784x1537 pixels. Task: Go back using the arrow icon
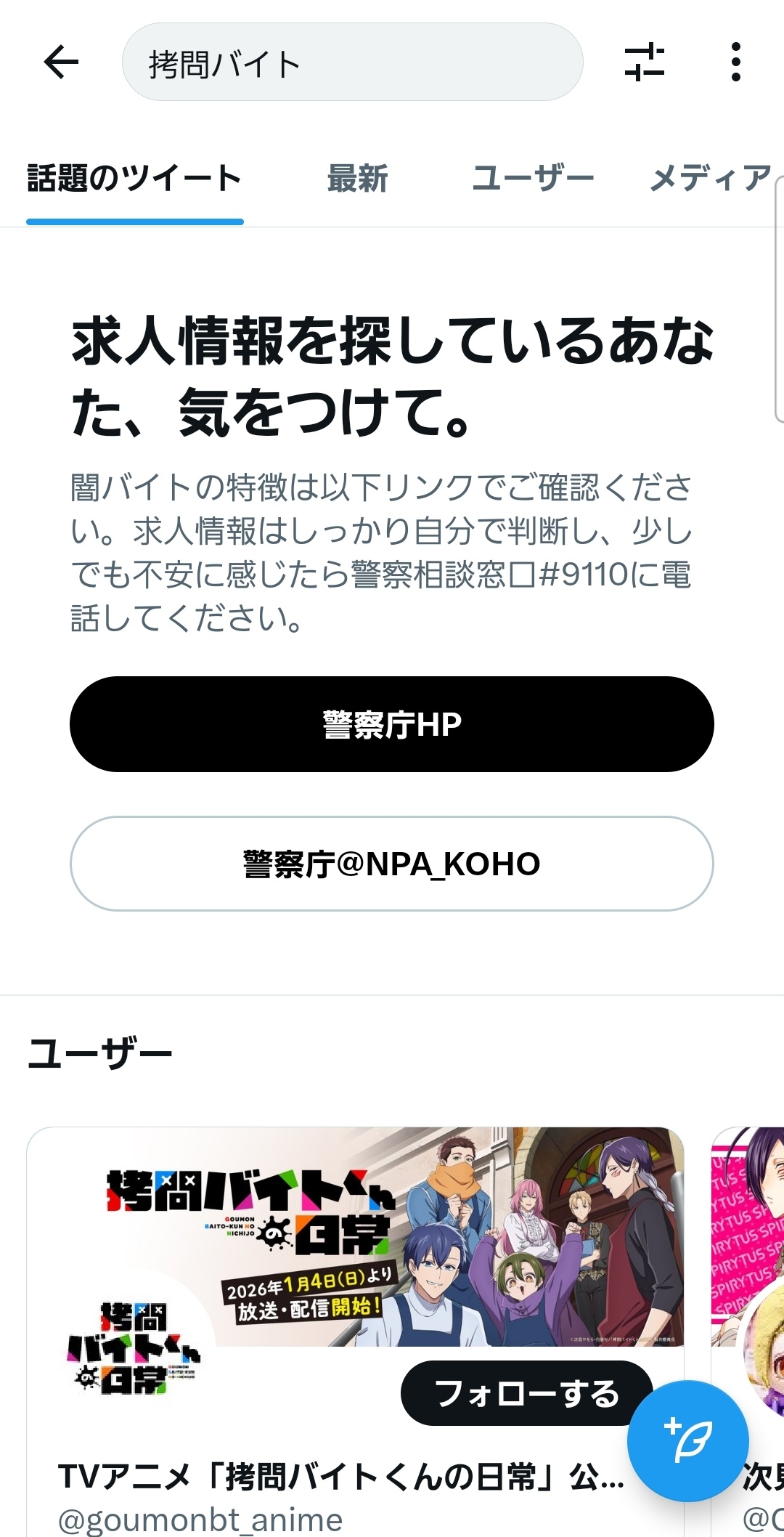point(61,62)
